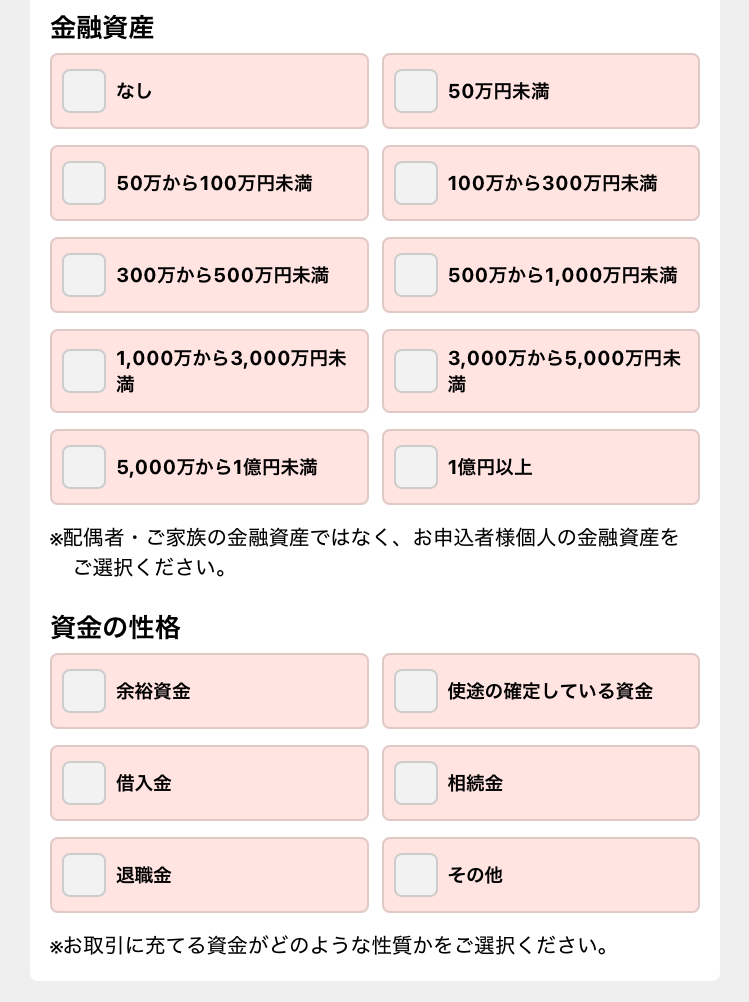Check the 50万円未満 option

point(416,91)
